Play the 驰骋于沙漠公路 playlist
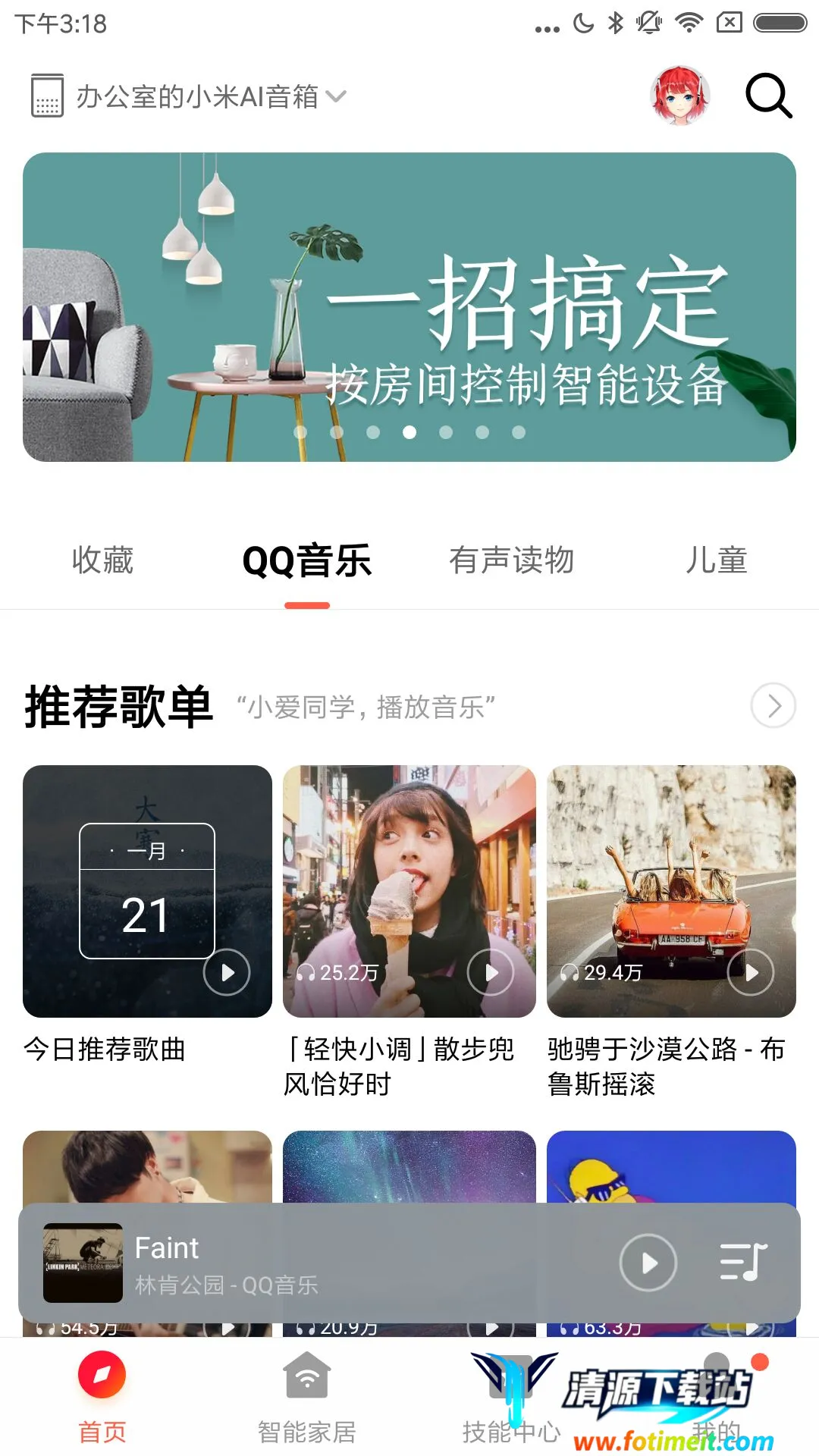 point(750,972)
